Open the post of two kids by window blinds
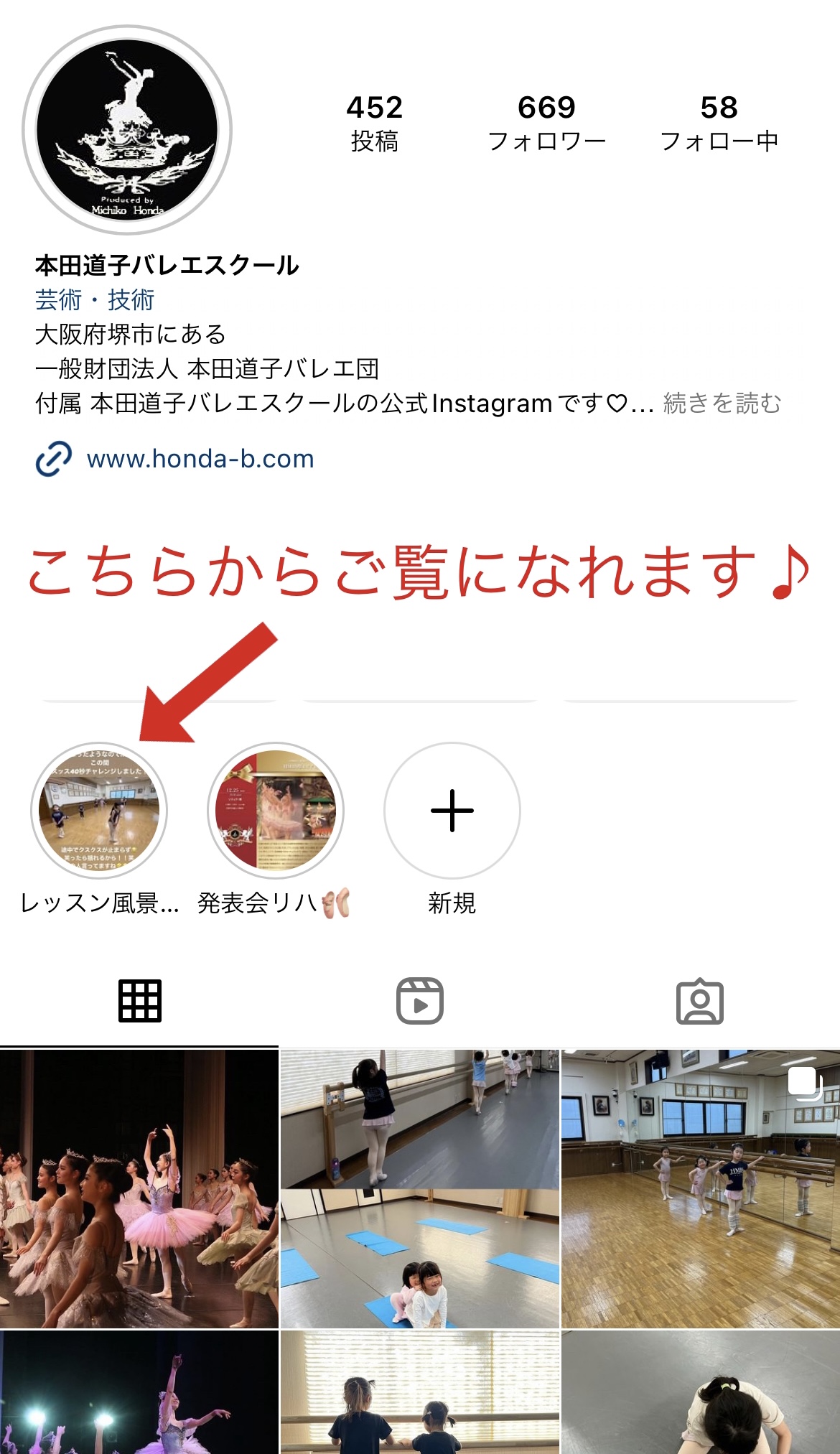The width and height of the screenshot is (840, 1454). pyautogui.click(x=420, y=1392)
